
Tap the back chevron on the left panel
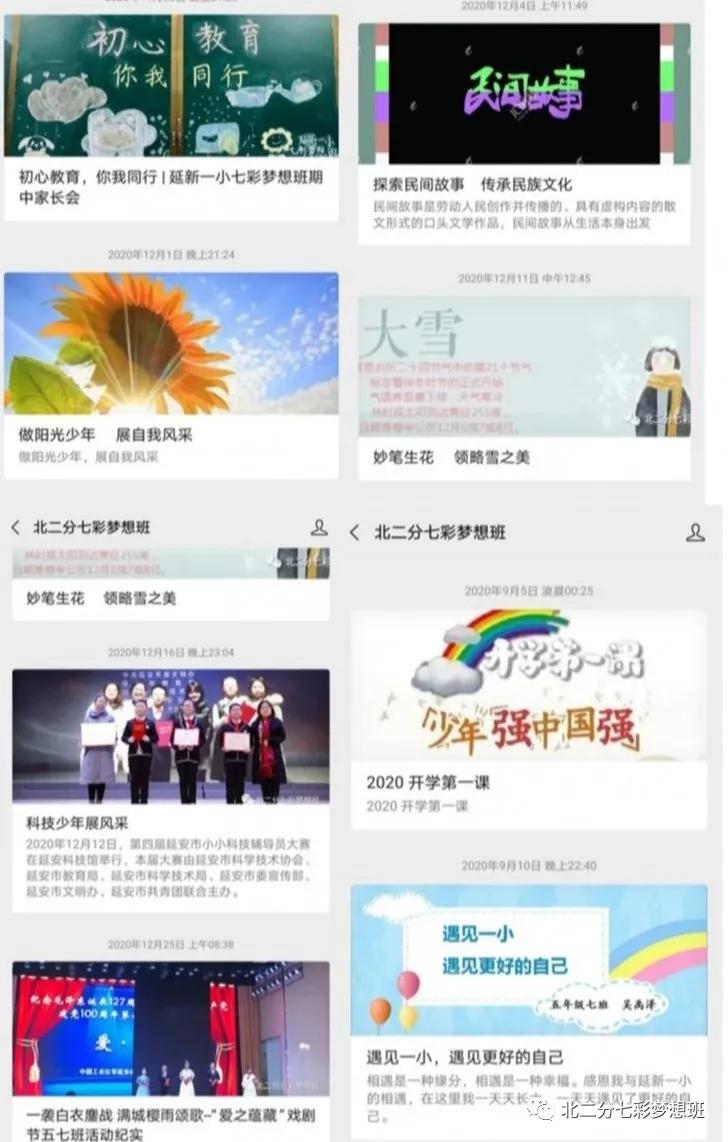[x=14, y=530]
